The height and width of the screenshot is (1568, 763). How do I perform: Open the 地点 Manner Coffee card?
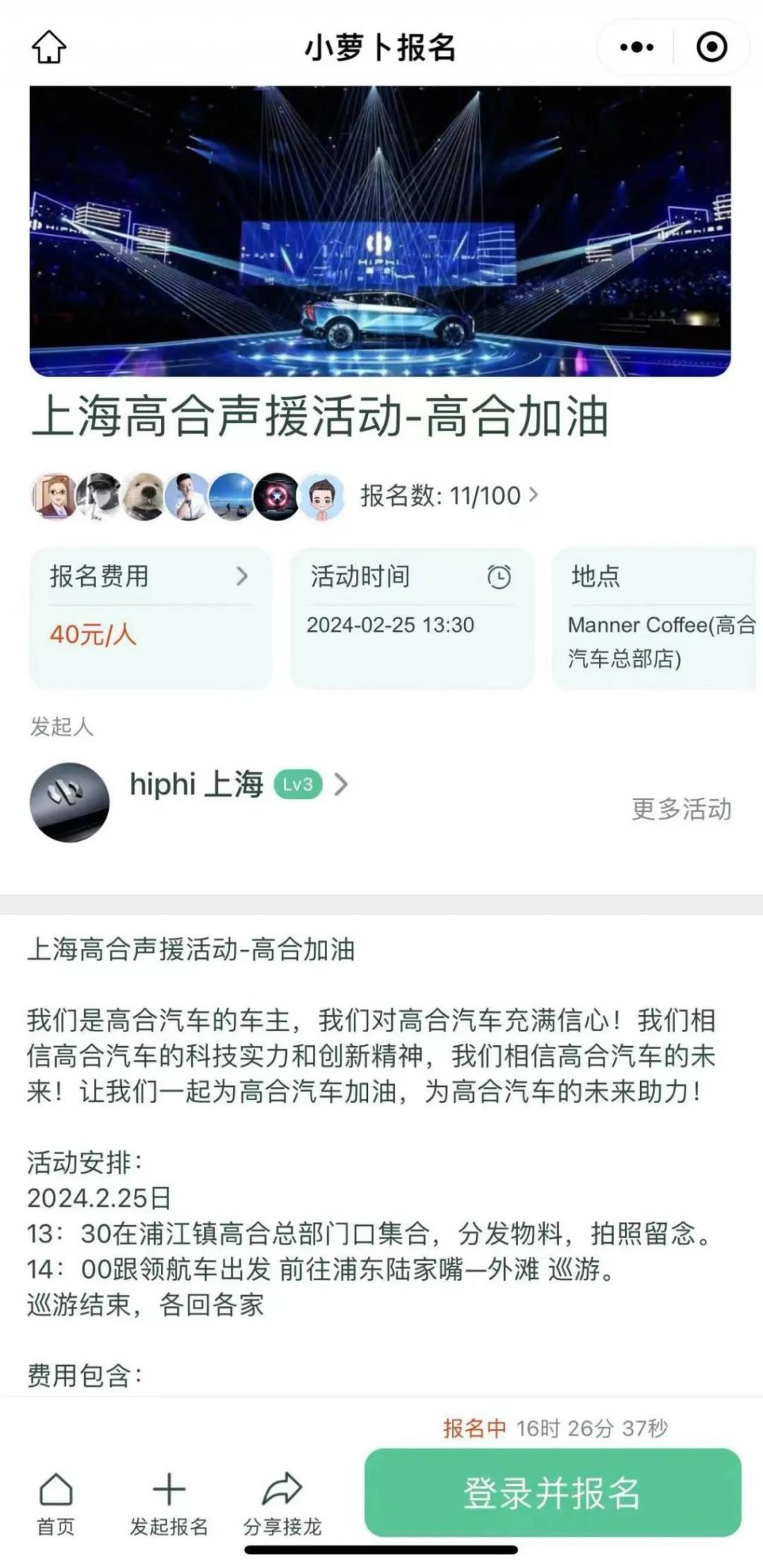click(x=657, y=618)
